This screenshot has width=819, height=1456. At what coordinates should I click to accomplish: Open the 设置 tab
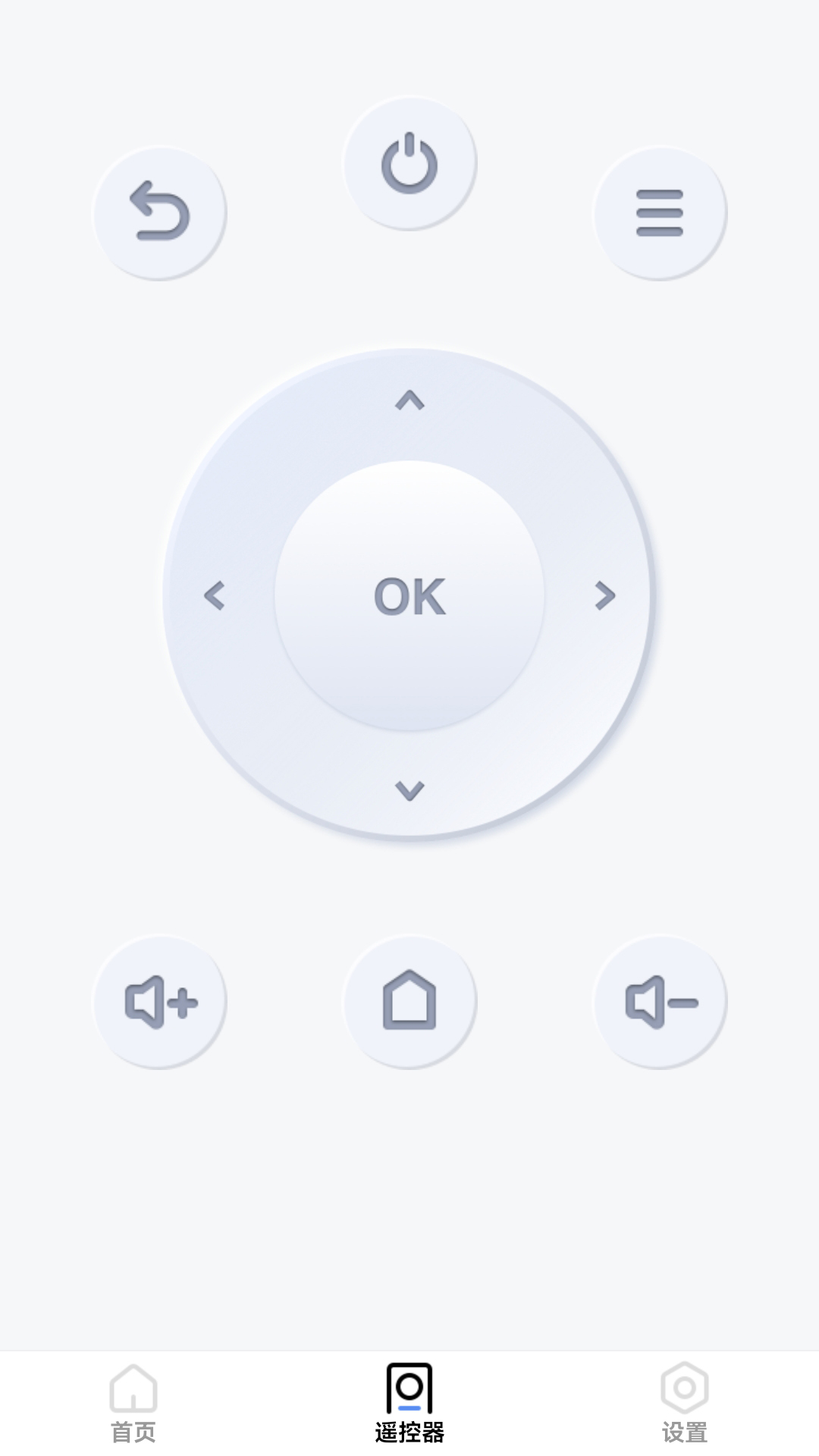pos(684,1403)
